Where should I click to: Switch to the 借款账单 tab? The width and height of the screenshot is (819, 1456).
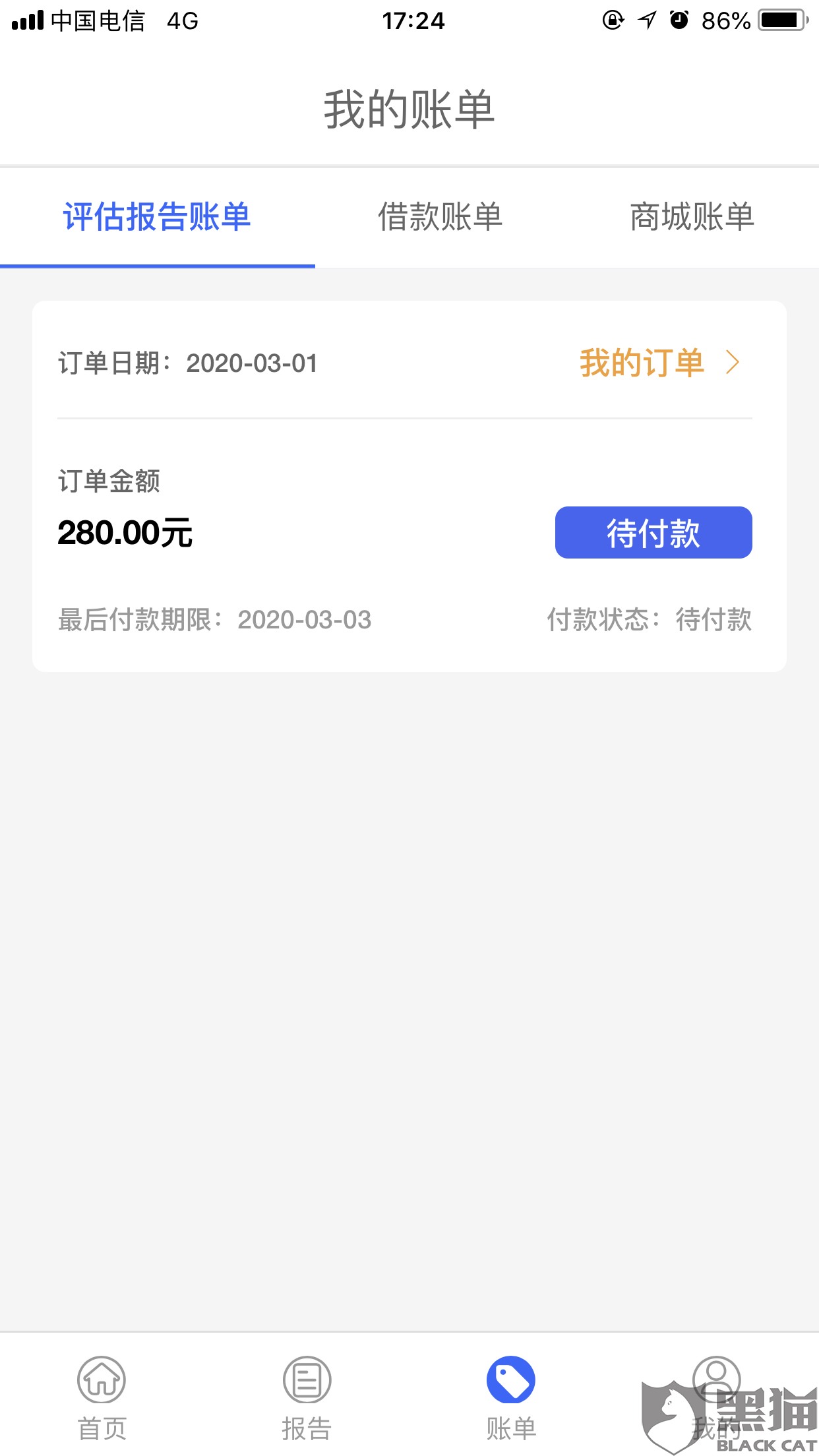click(x=440, y=217)
